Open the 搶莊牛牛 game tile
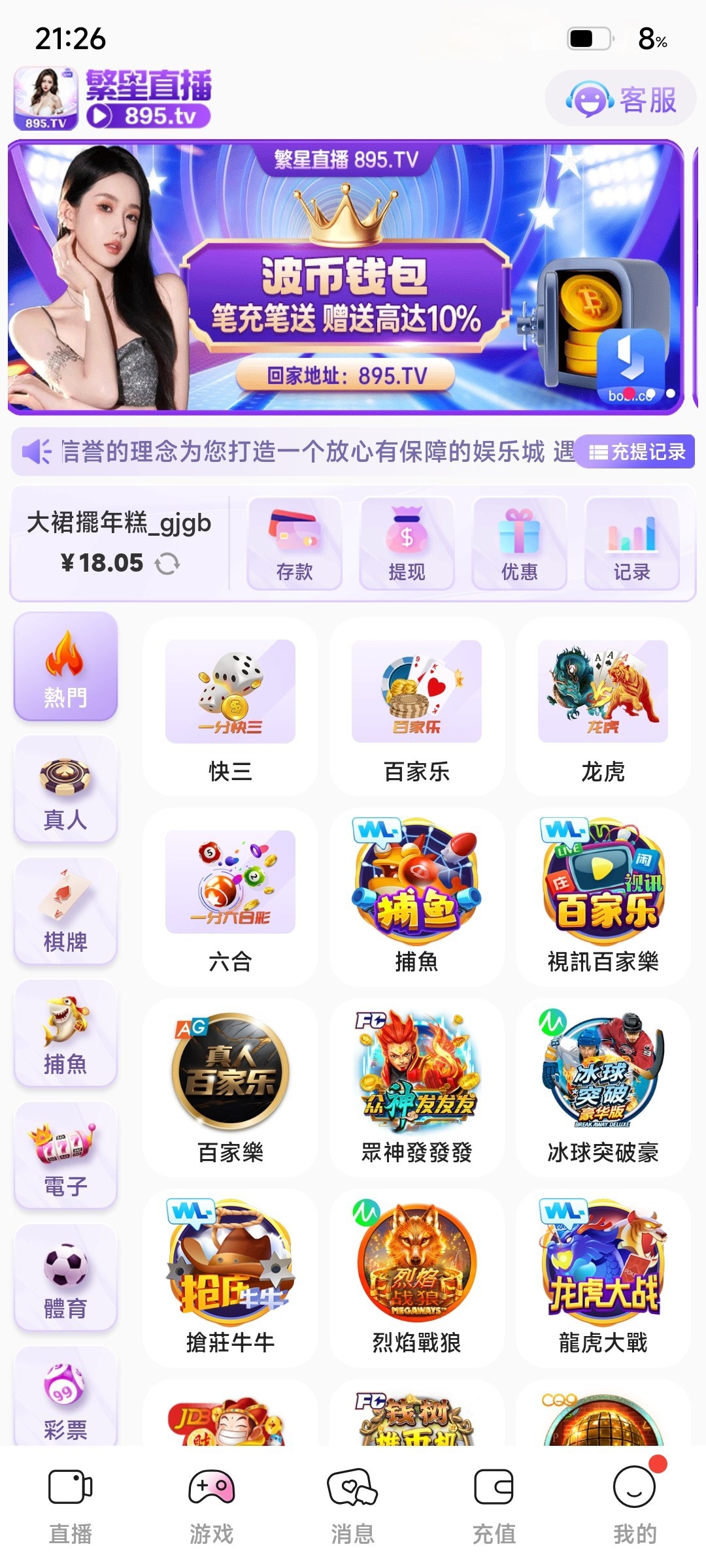This screenshot has height=1568, width=706. point(230,1278)
